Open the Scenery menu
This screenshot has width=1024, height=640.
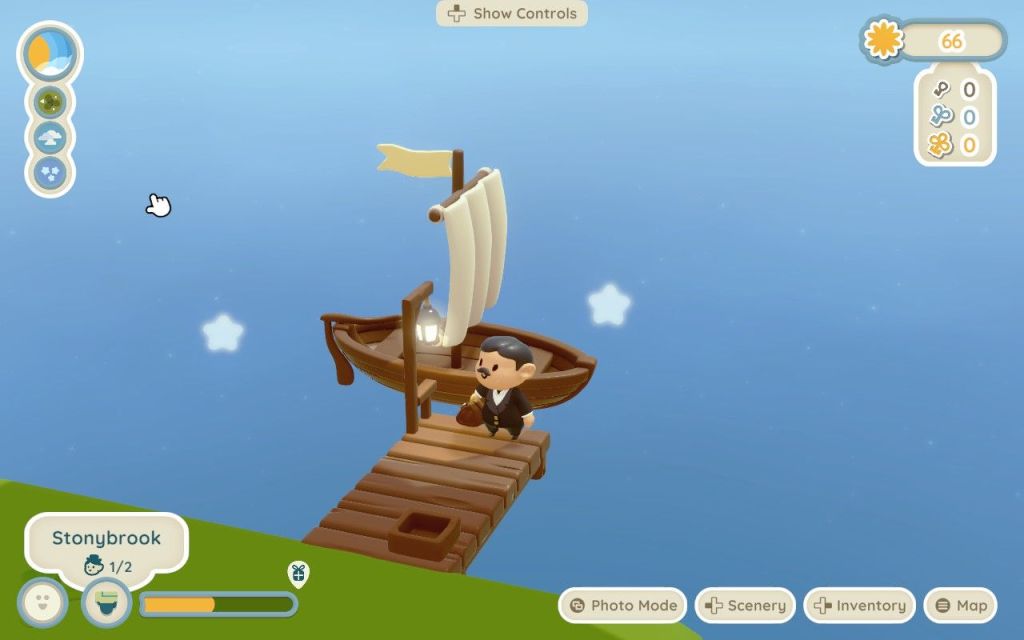(745, 605)
